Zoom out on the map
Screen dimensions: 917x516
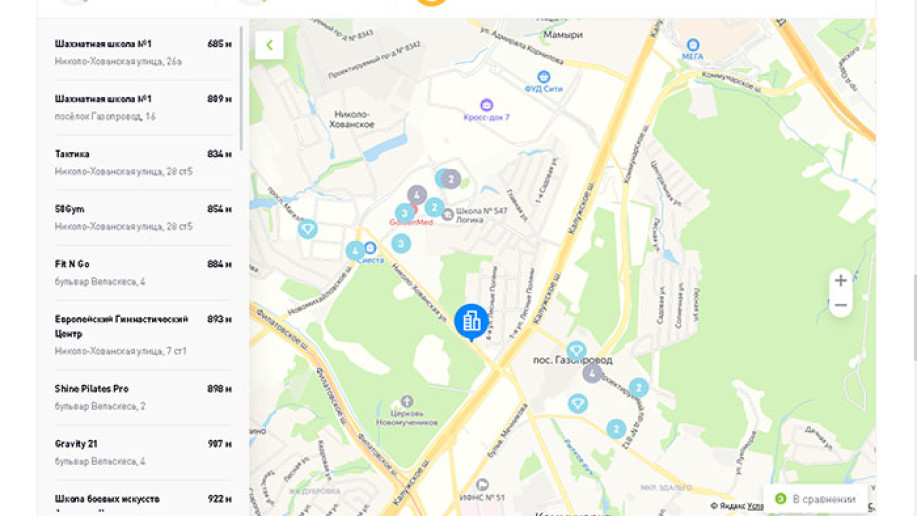pos(841,306)
